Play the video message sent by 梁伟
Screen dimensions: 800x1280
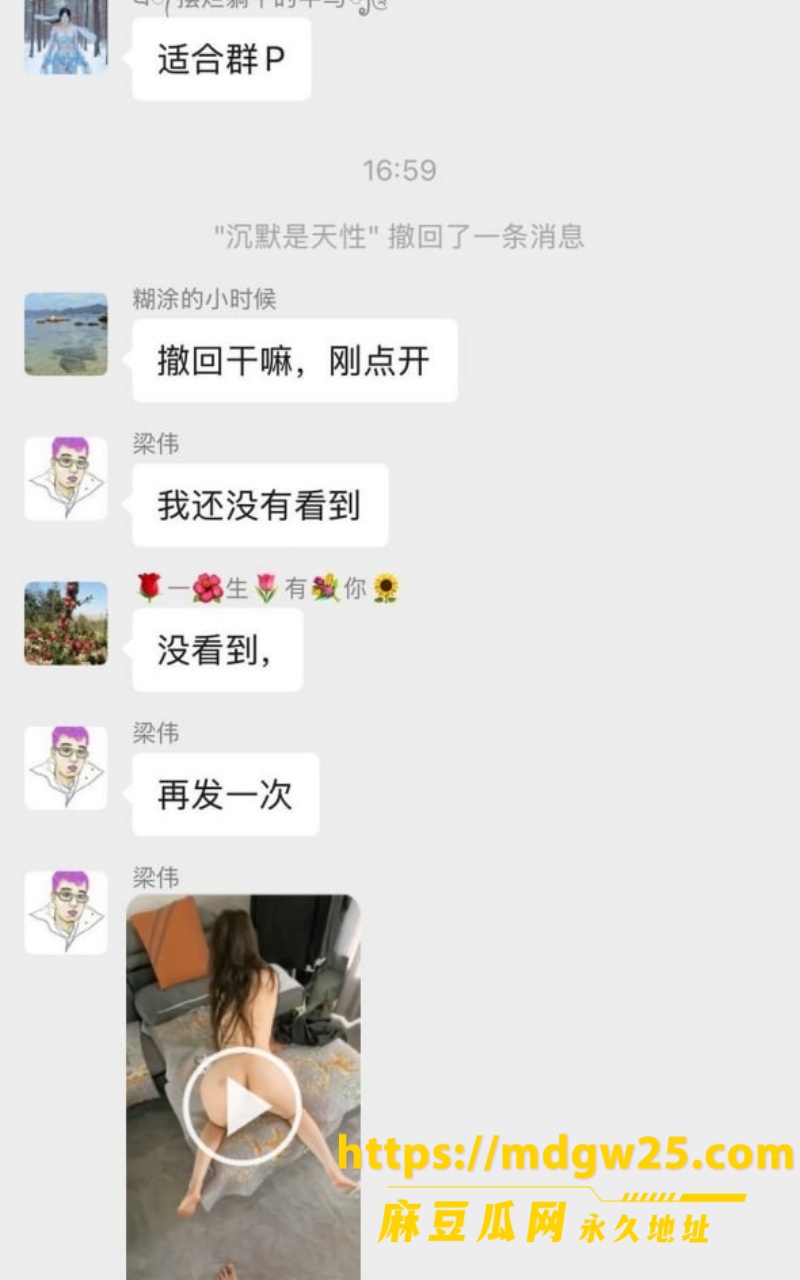coord(241,1105)
